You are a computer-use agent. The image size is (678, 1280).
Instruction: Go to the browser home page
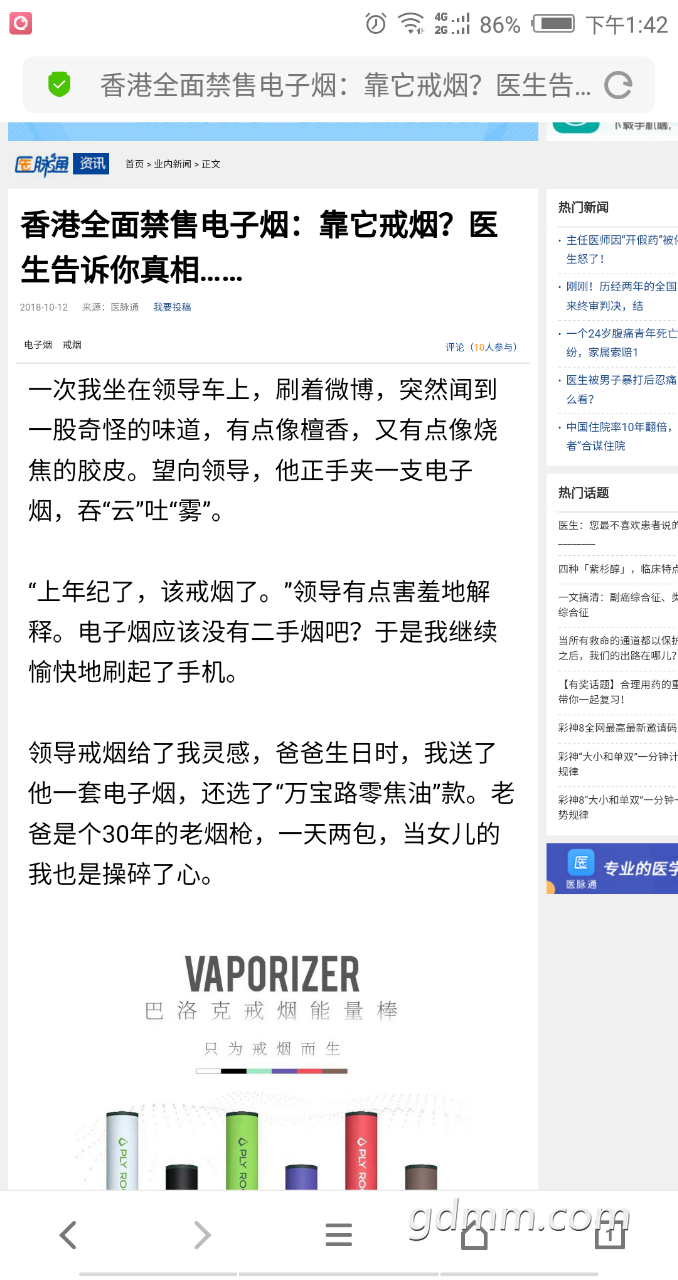pos(474,1236)
